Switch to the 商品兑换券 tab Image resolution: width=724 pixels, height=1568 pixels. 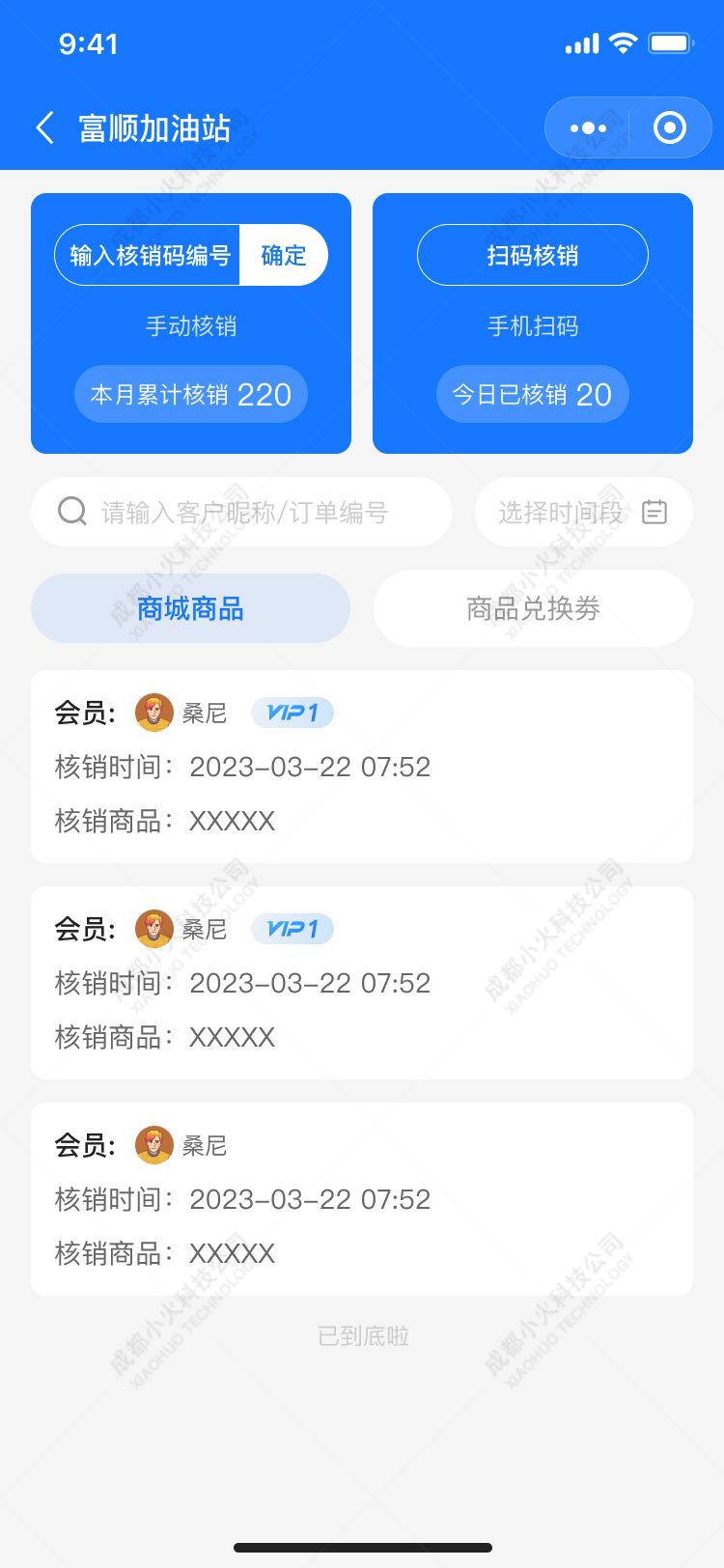coord(532,608)
